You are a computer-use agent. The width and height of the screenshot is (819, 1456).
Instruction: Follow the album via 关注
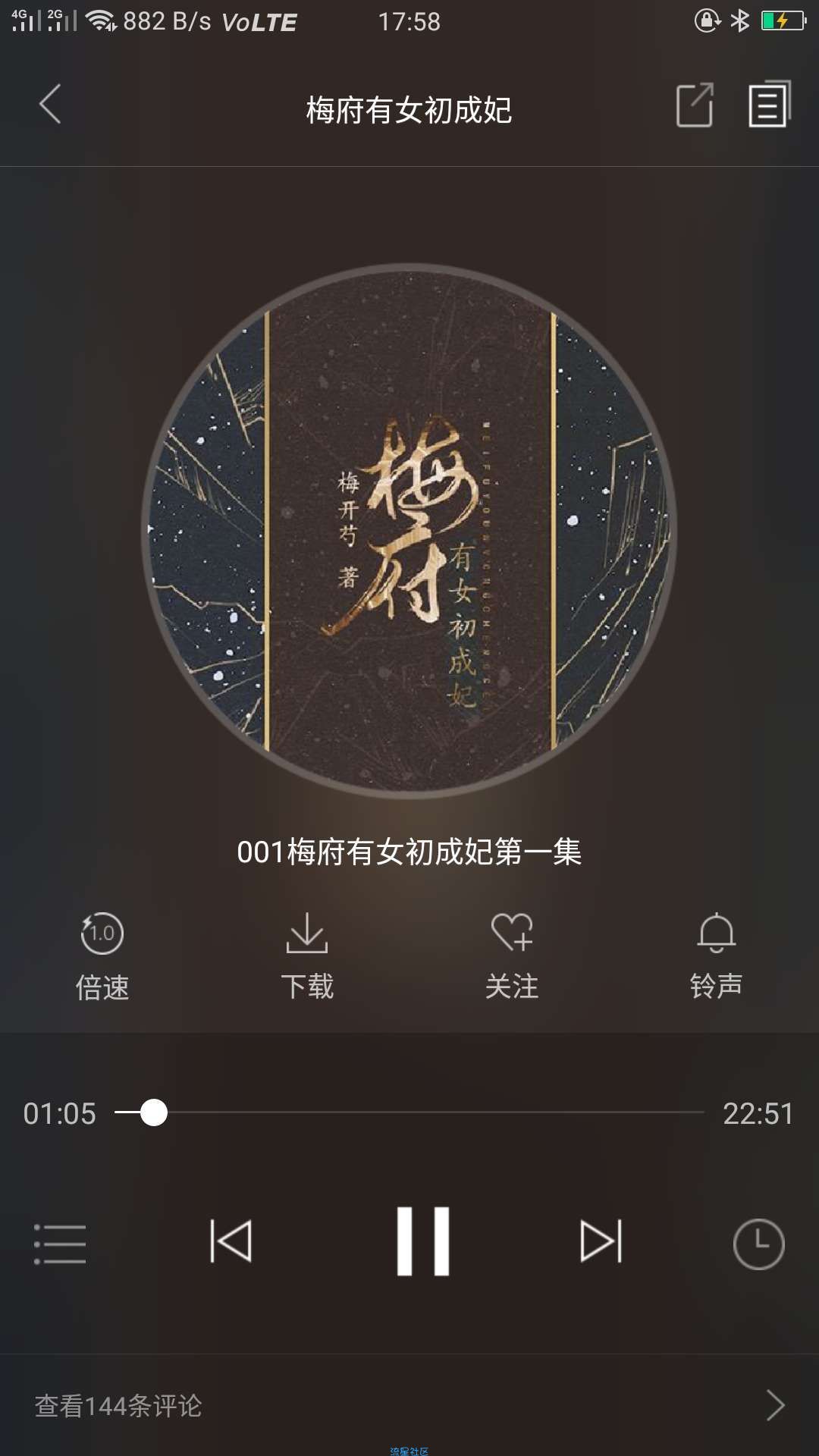tap(512, 956)
